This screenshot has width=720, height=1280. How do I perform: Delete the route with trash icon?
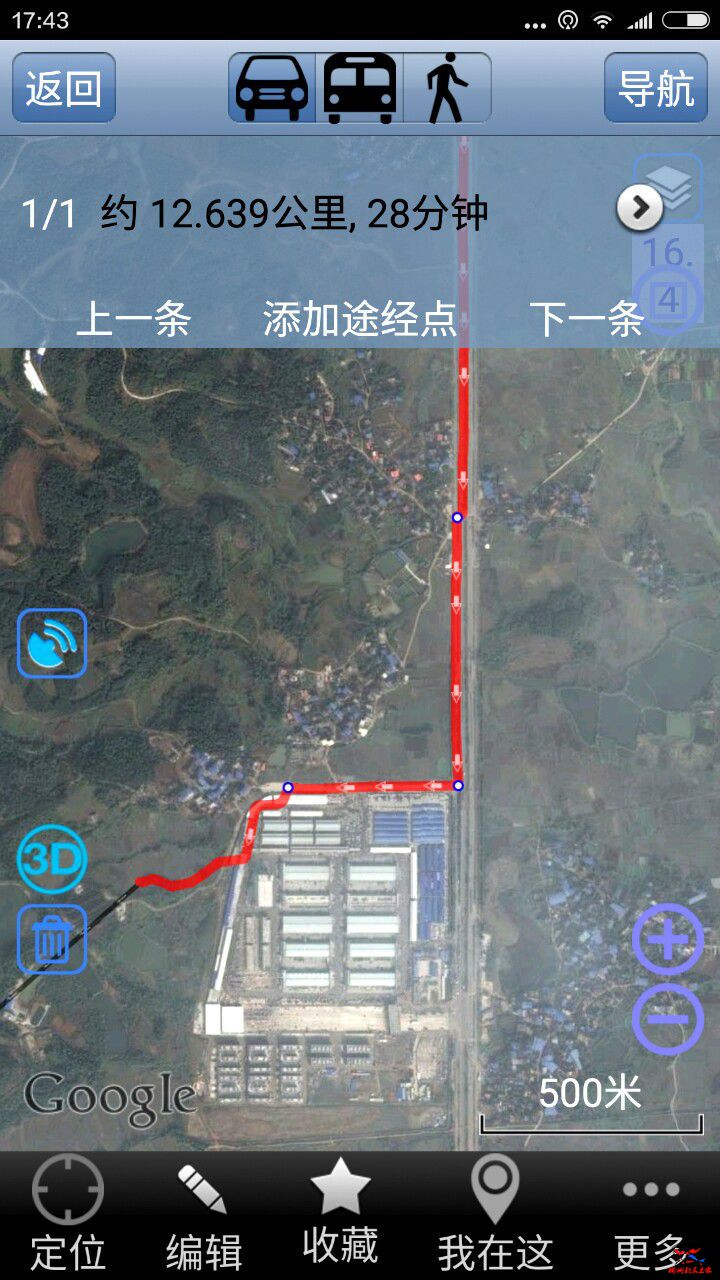52,940
